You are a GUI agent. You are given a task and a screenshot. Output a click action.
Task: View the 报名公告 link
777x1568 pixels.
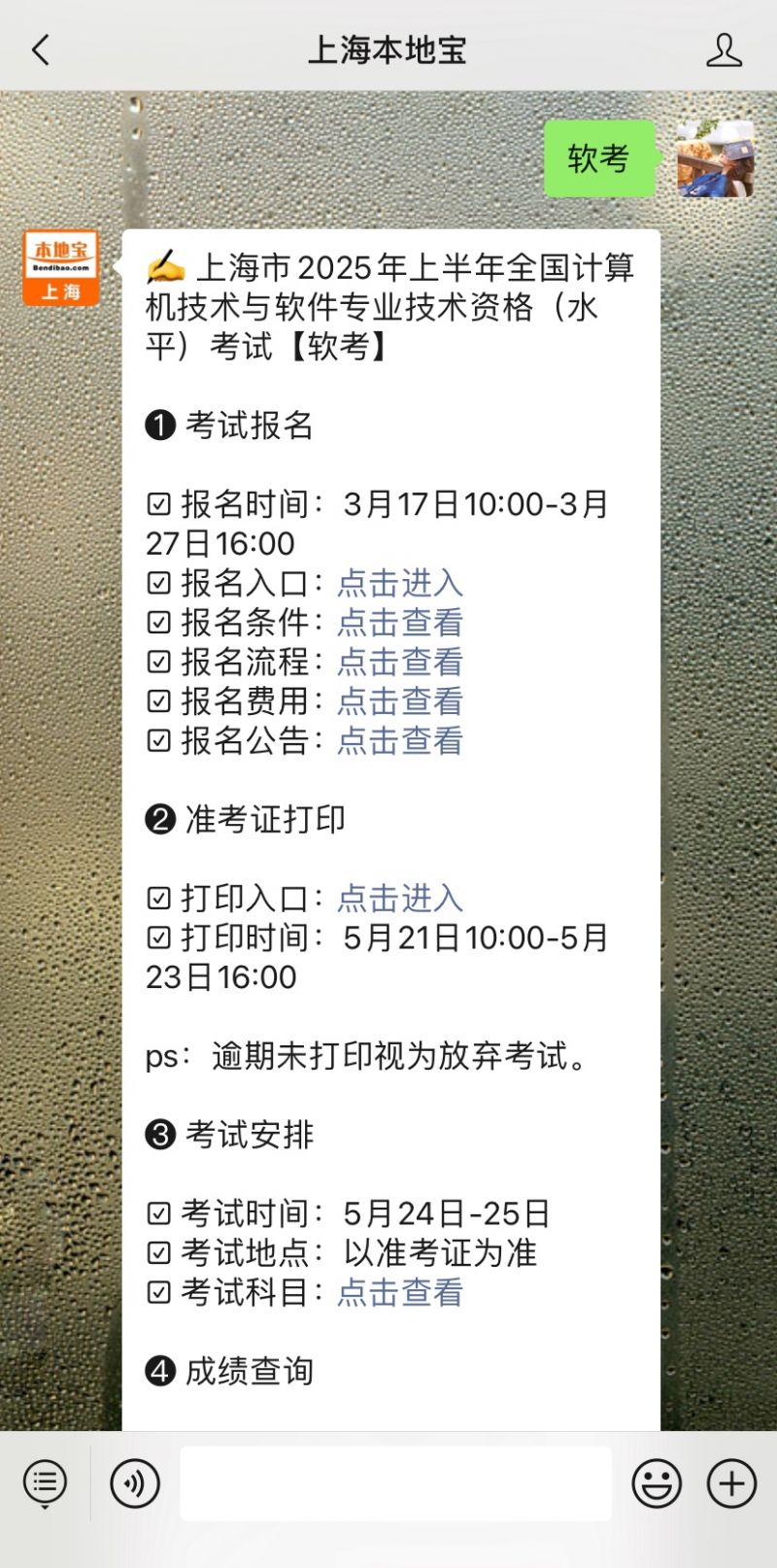(x=400, y=740)
